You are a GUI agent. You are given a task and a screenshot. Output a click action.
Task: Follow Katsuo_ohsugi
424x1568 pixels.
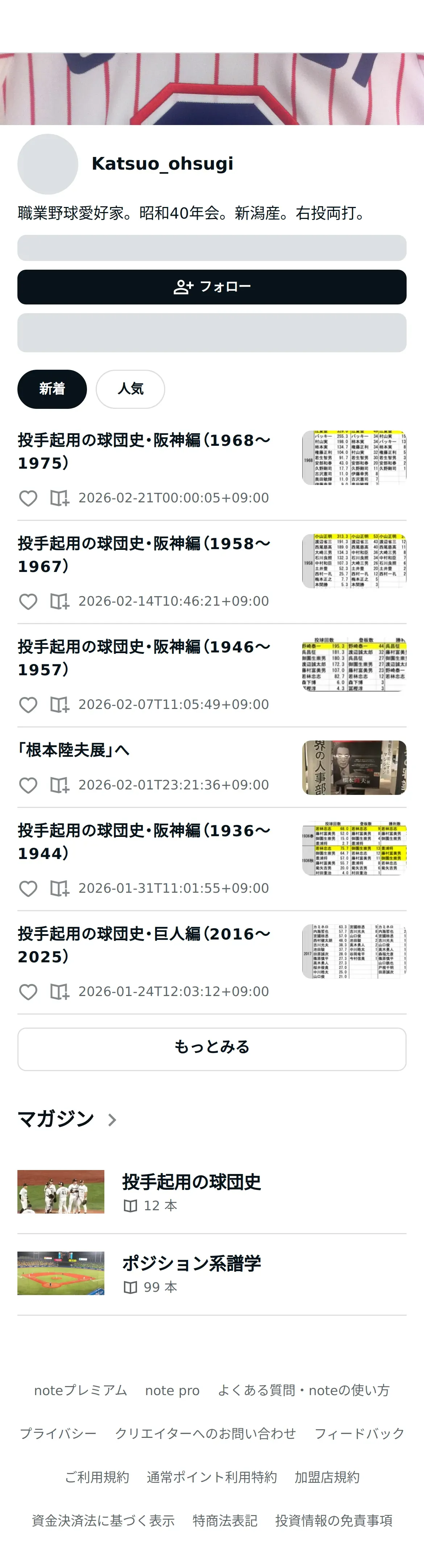[x=212, y=287]
